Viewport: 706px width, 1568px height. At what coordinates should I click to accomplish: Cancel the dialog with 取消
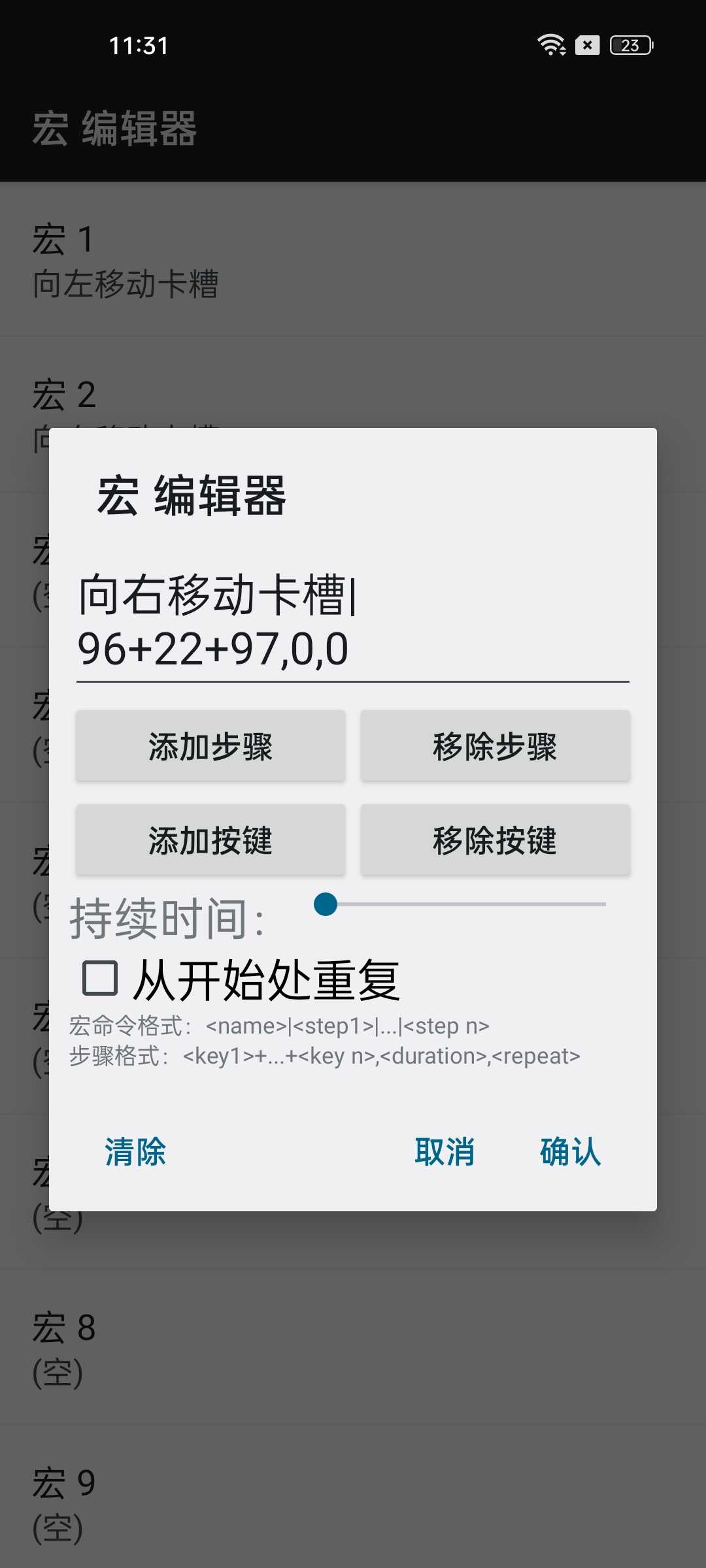tap(445, 1151)
